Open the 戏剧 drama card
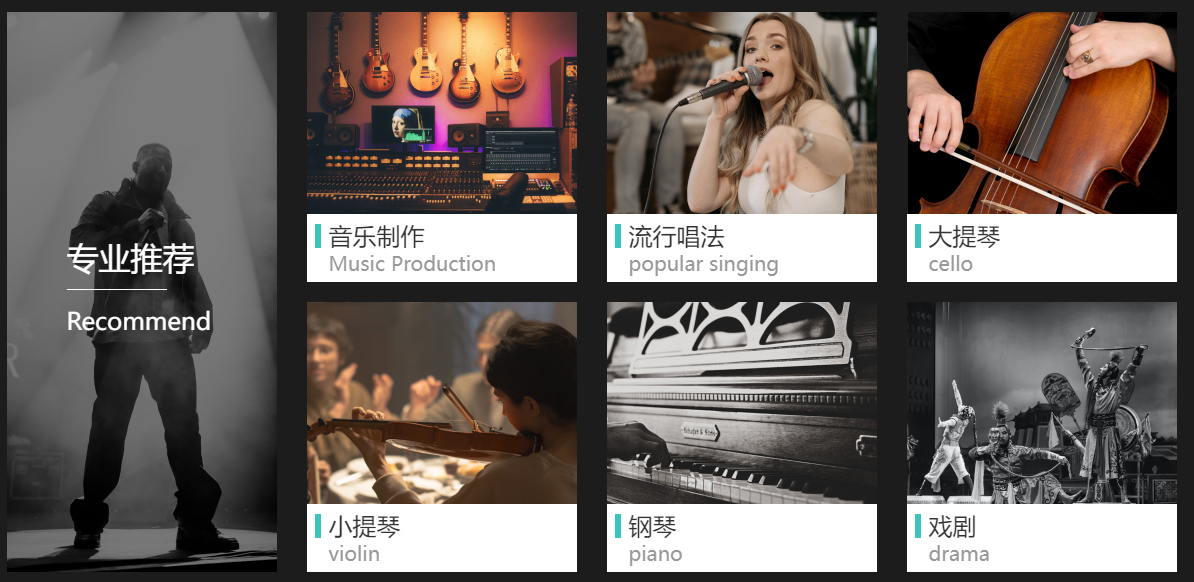Viewport: 1194px width, 582px height. coord(1041,437)
